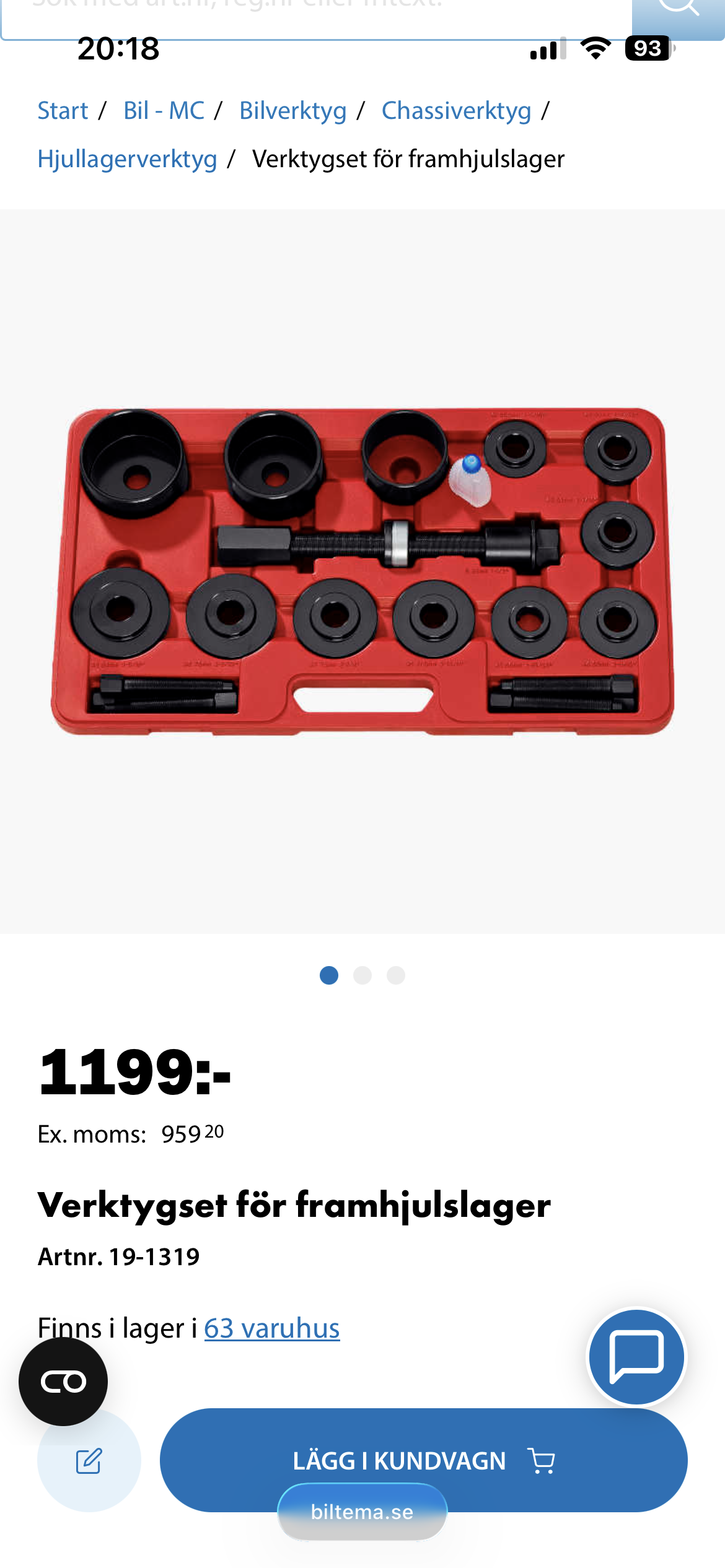Screen dimensions: 725x1568
Task: Tap the biltema.se address pill
Action: (x=362, y=1512)
